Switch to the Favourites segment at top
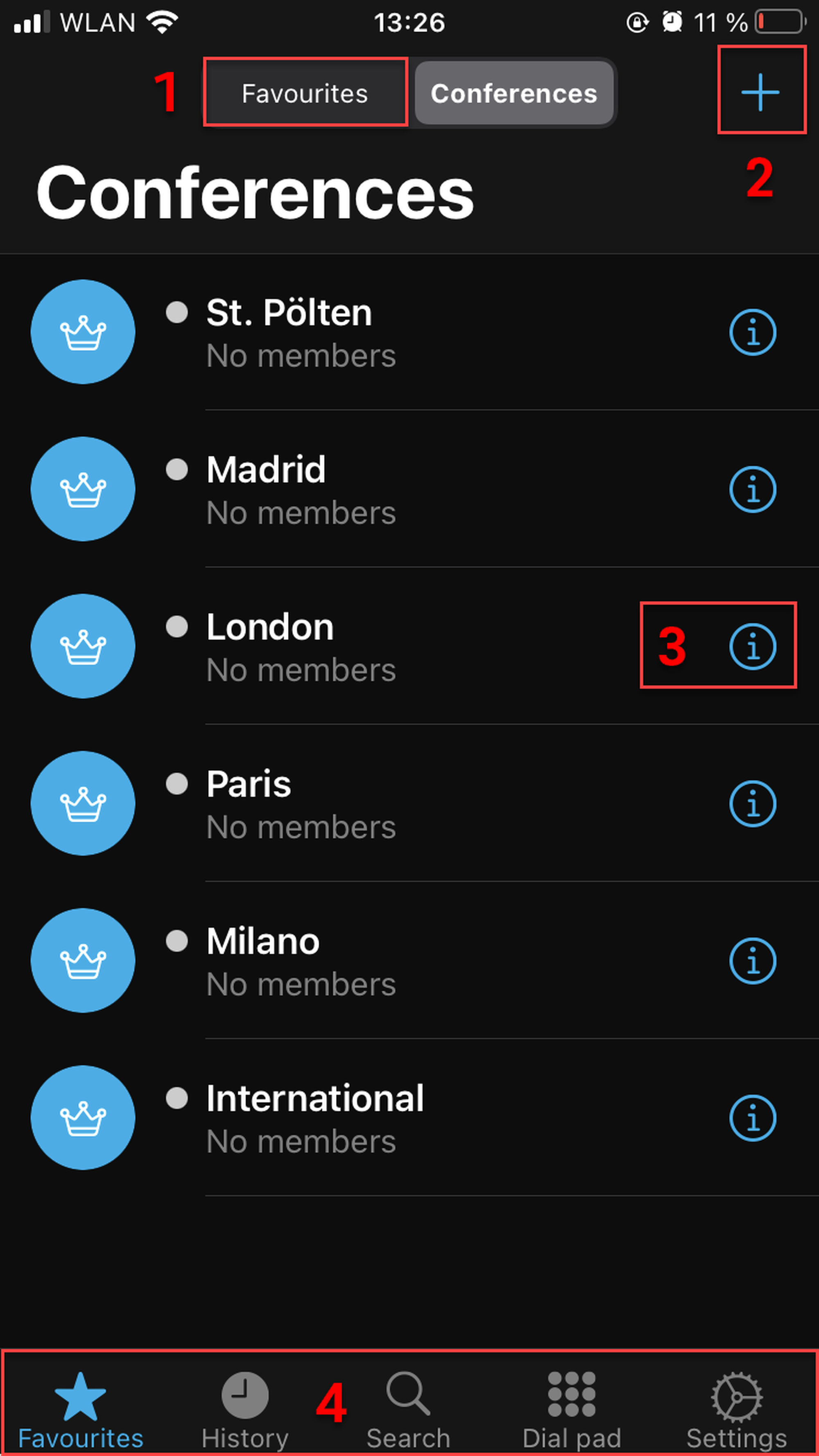Screen dimensions: 819x1456 (x=305, y=93)
